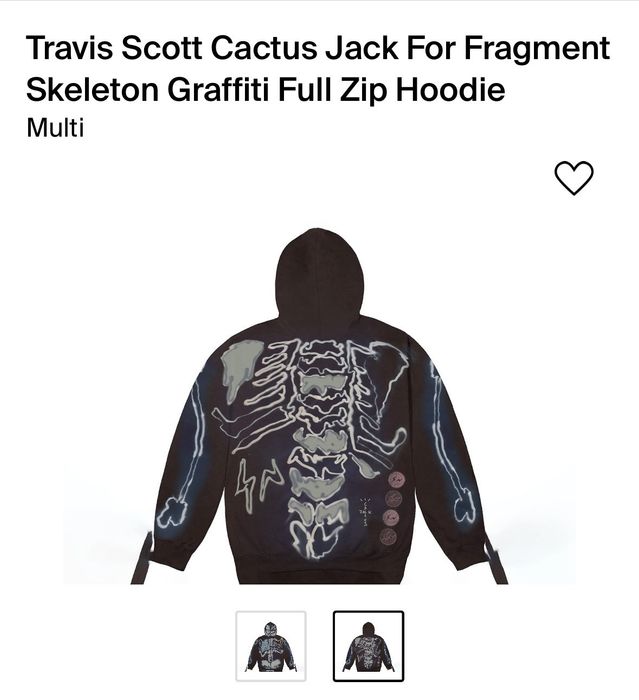This screenshot has width=639, height=700.
Task: Select the back view thumbnail
Action: (368, 646)
